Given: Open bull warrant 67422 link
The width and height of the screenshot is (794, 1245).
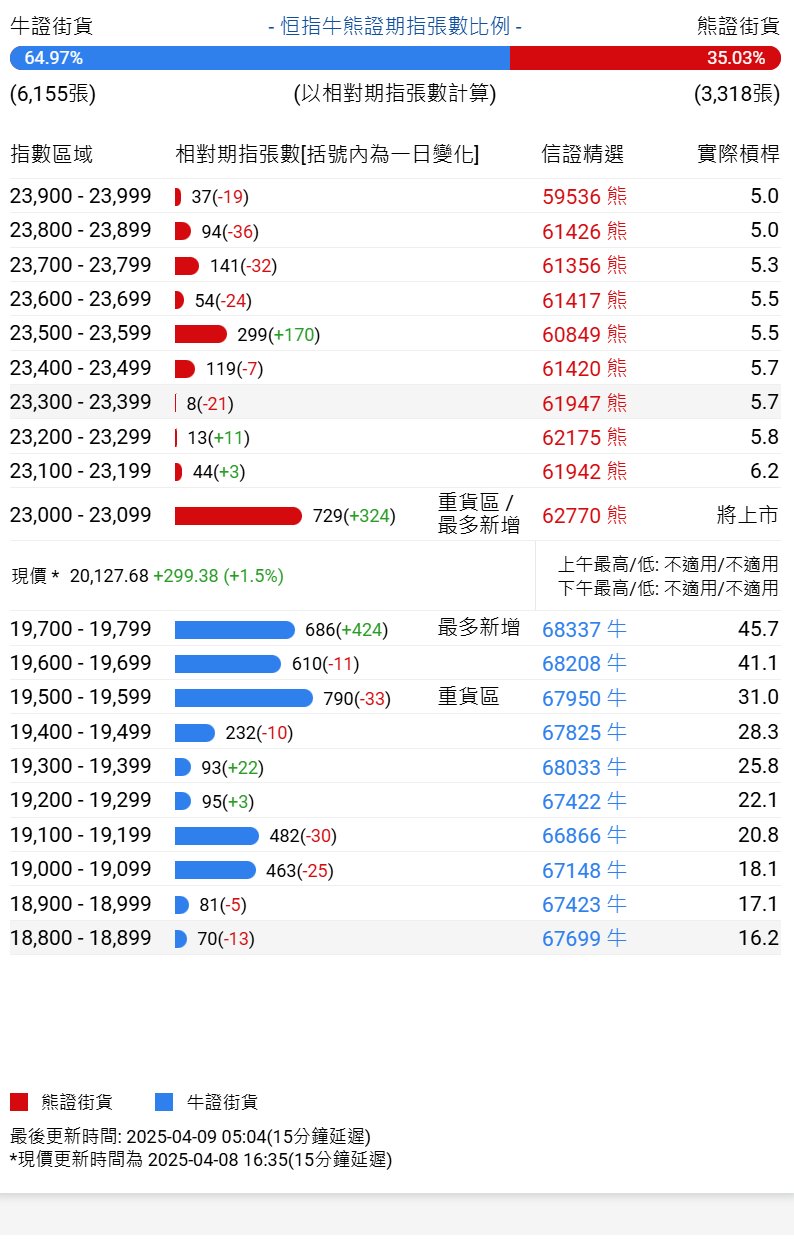Looking at the screenshot, I should click(584, 801).
